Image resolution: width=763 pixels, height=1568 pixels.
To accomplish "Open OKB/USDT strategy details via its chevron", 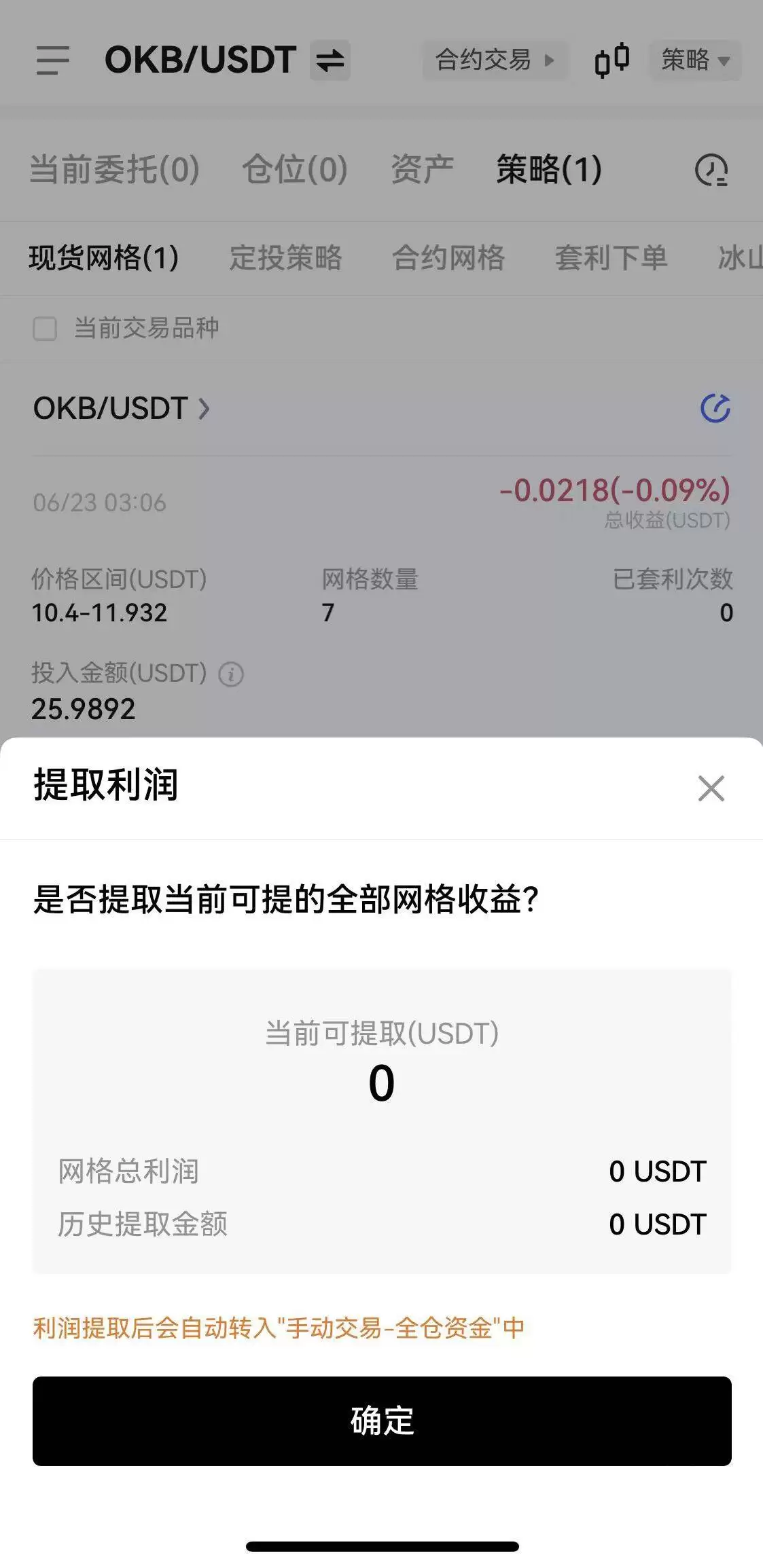I will (205, 409).
